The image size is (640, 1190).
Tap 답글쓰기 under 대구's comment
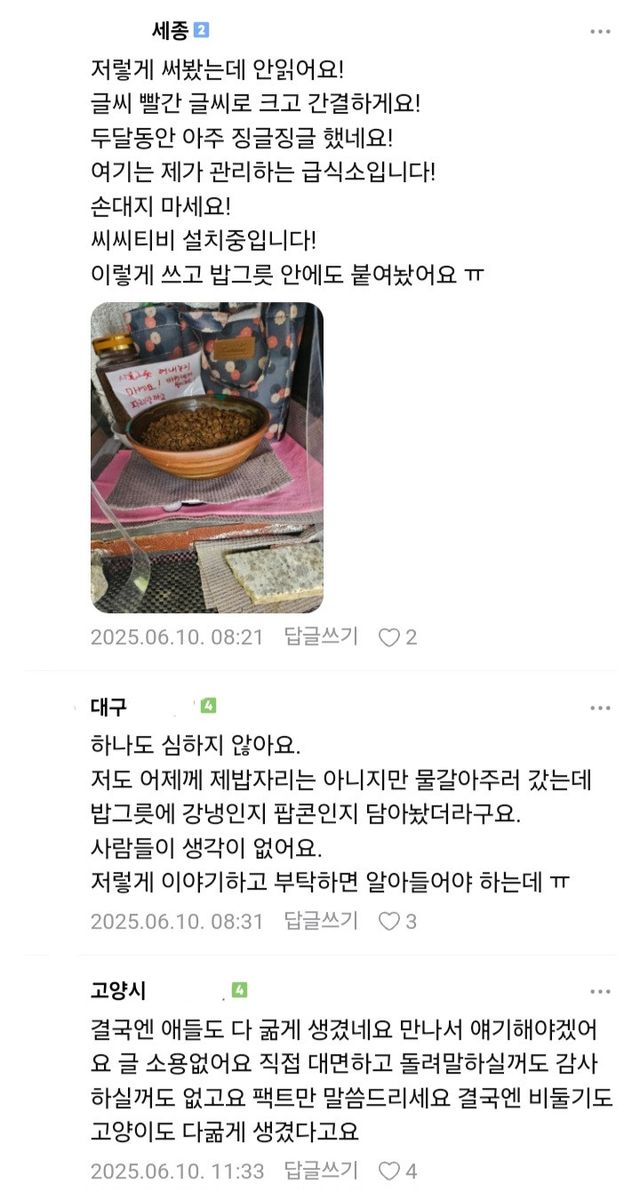pos(321,921)
